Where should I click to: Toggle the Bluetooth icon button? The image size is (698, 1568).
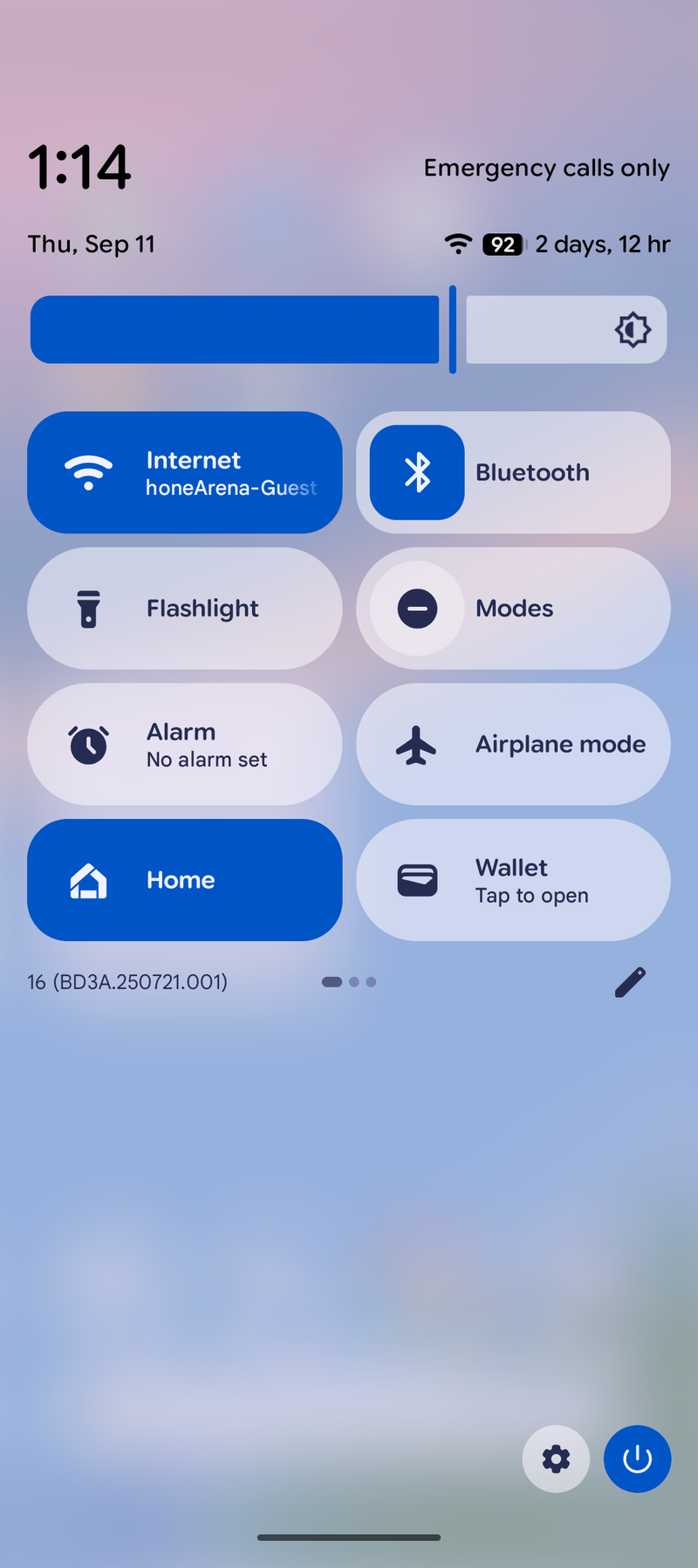click(417, 472)
